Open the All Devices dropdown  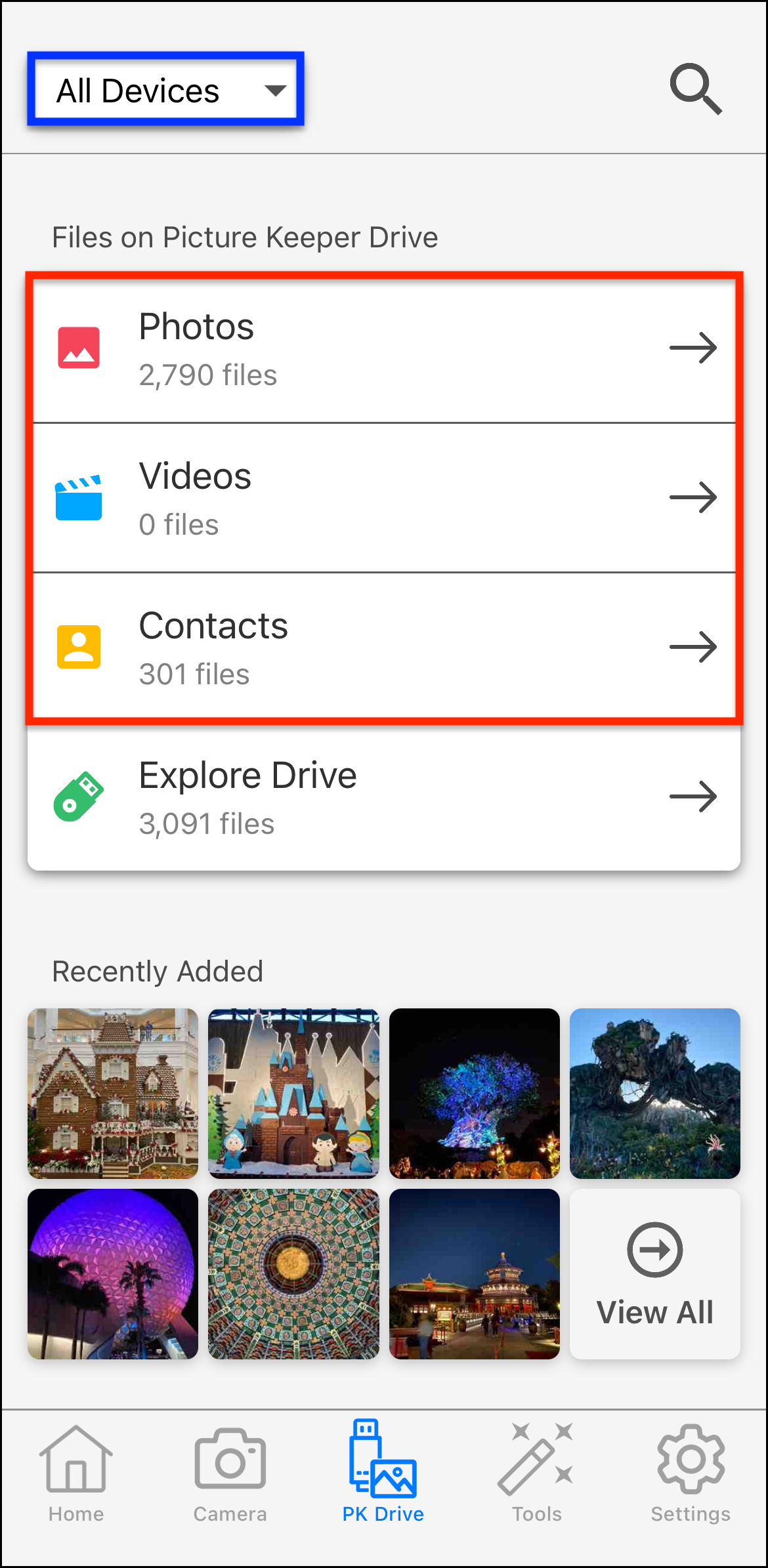coord(165,90)
